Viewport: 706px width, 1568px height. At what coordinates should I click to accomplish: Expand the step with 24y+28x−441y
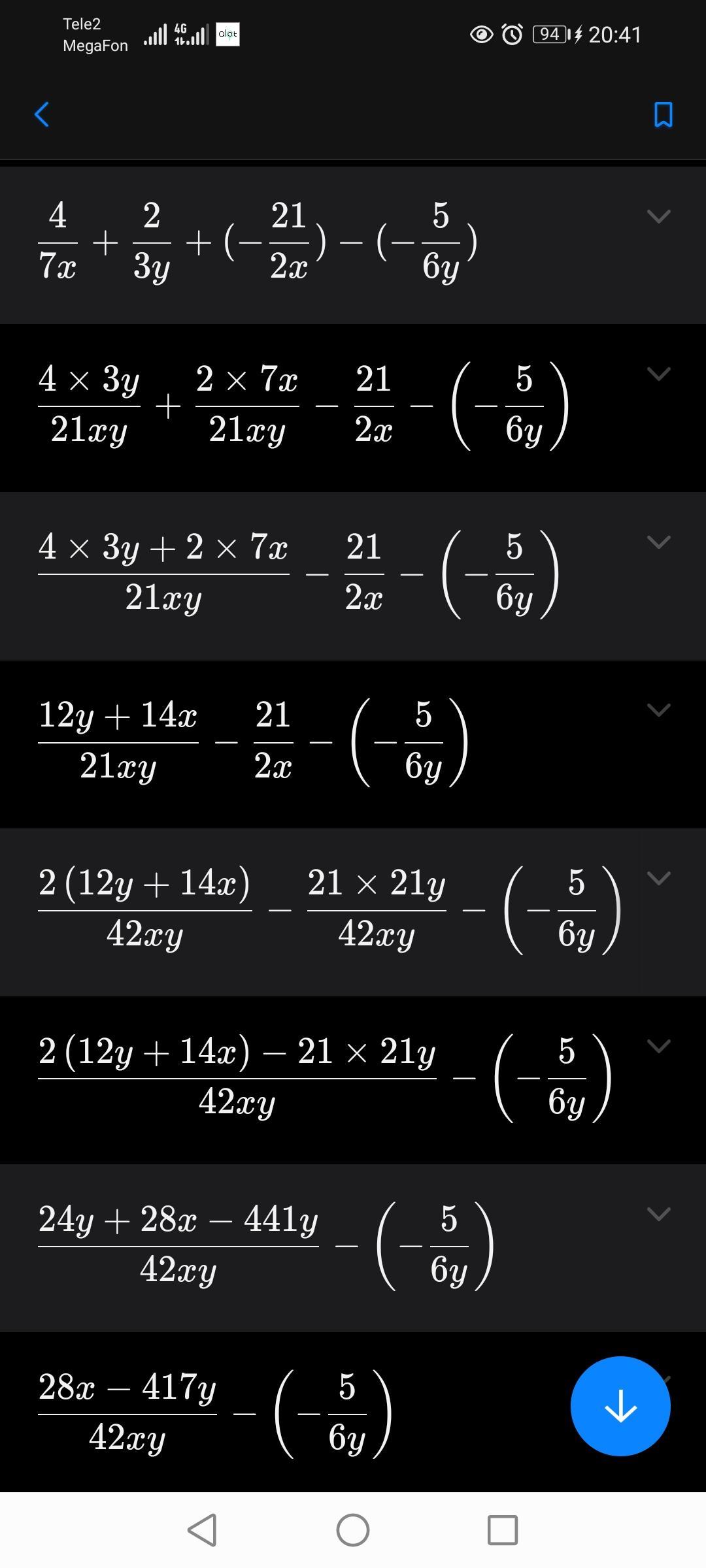[658, 1214]
